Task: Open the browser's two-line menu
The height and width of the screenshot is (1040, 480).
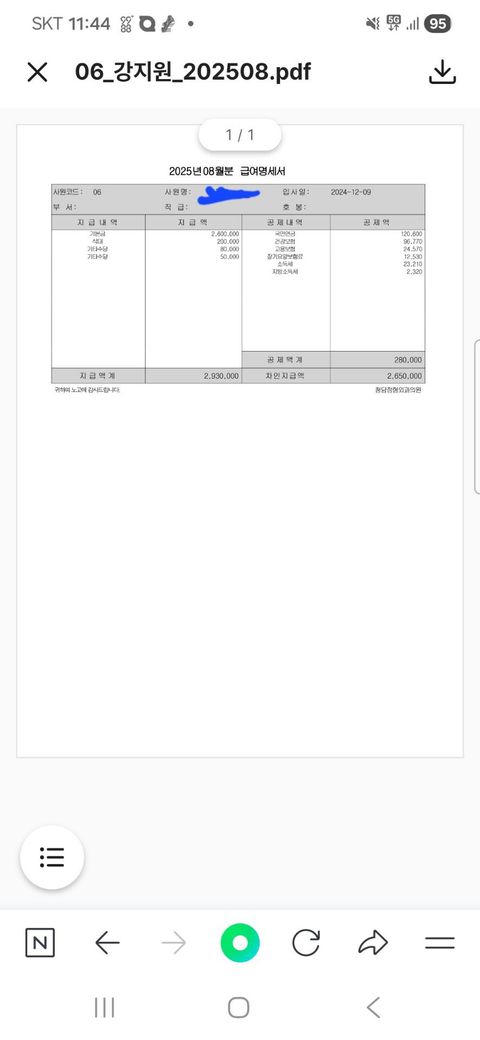Action: point(440,942)
